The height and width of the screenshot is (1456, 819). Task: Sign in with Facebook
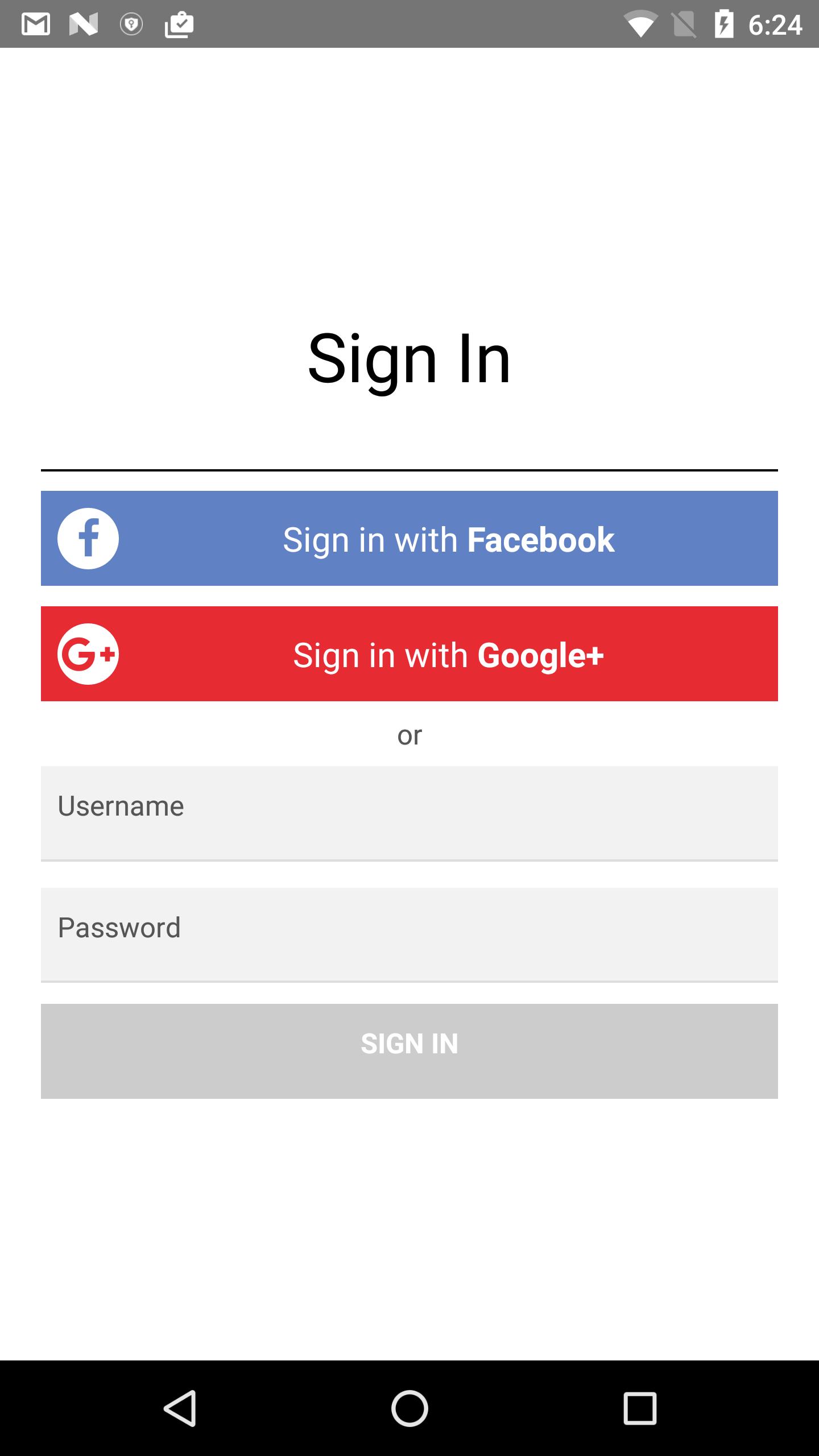[409, 538]
